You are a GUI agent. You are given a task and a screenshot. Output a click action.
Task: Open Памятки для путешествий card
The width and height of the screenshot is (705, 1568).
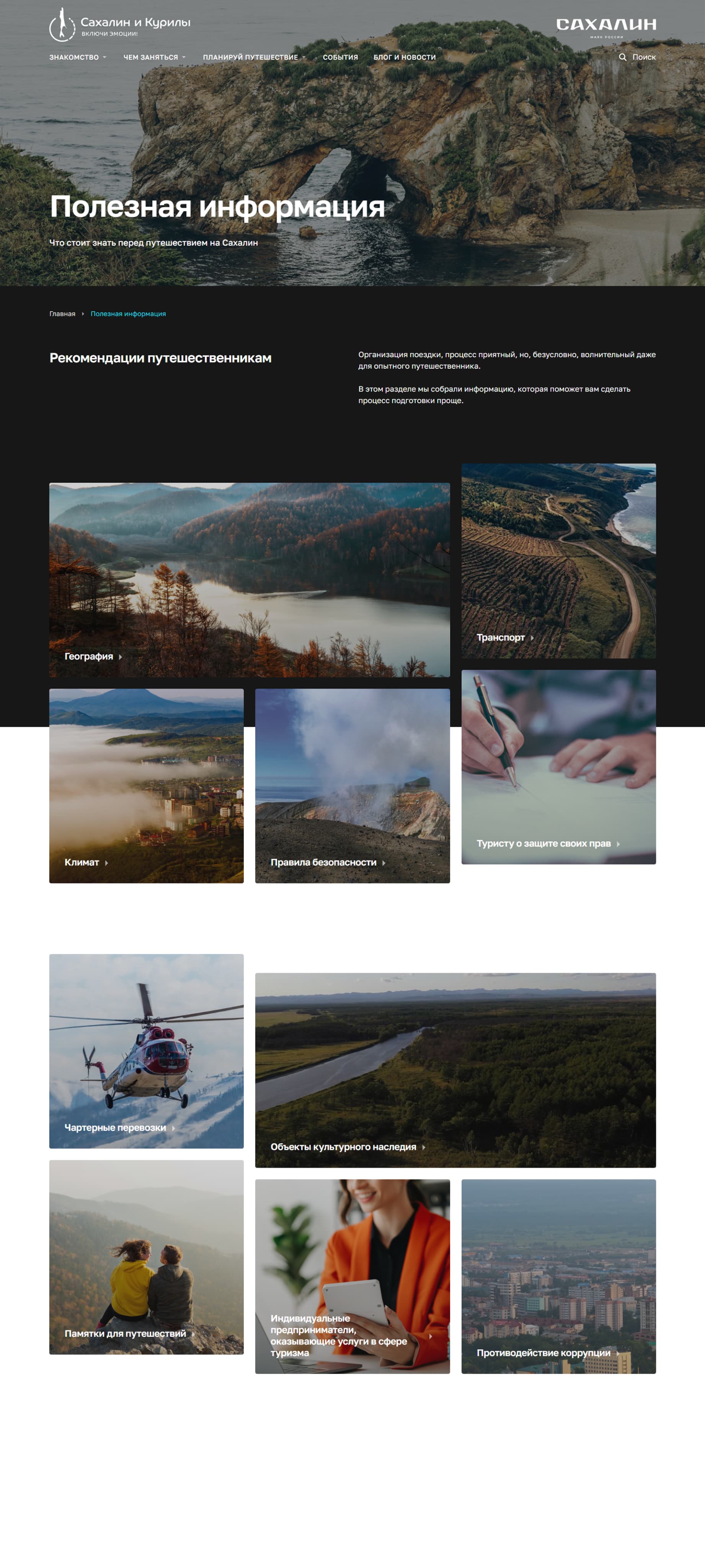pos(146,1257)
